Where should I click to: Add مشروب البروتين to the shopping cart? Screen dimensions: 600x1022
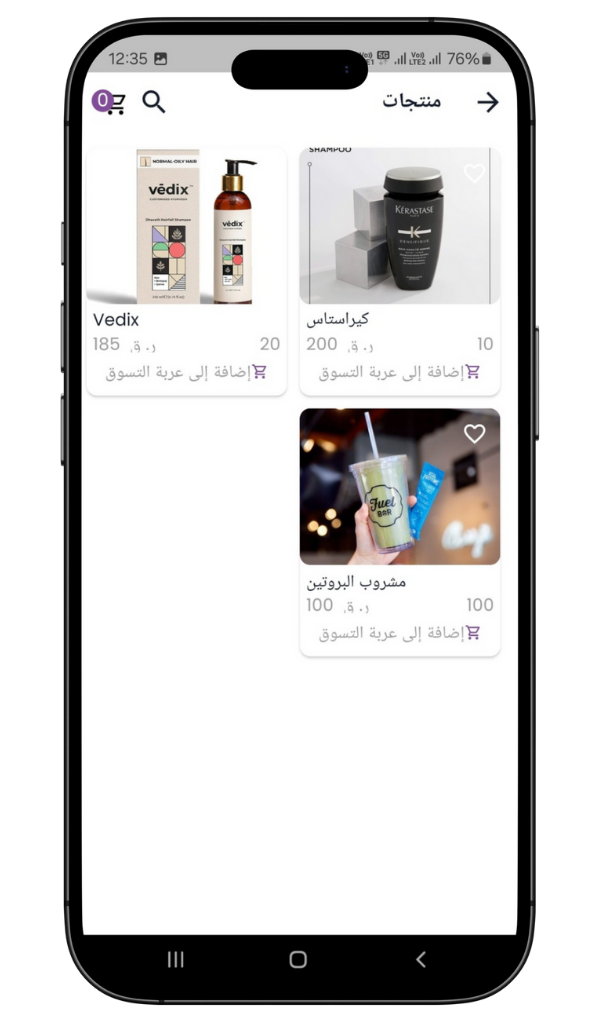coord(399,633)
